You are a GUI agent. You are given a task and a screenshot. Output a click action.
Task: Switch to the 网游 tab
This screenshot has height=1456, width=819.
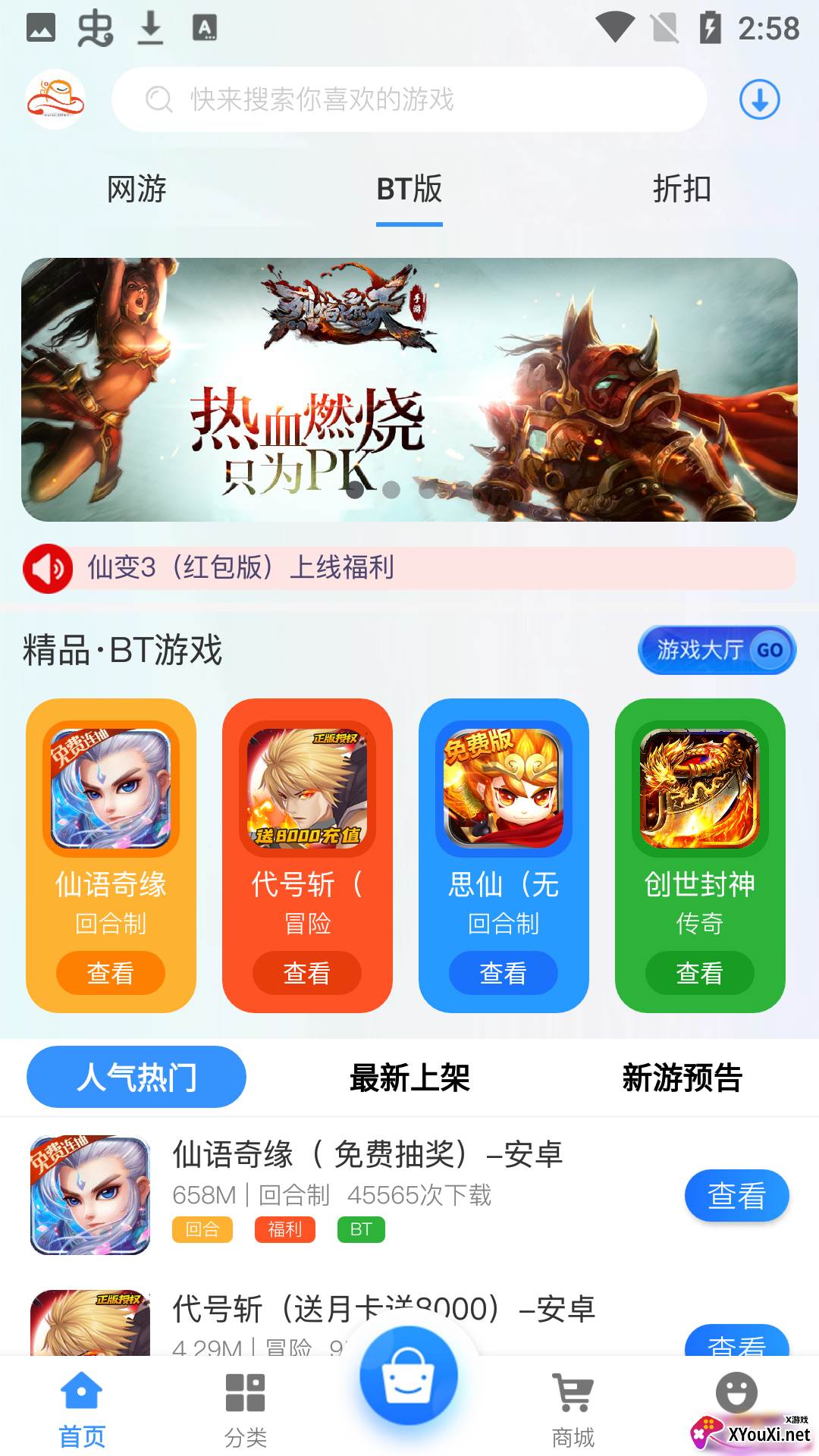click(x=136, y=189)
